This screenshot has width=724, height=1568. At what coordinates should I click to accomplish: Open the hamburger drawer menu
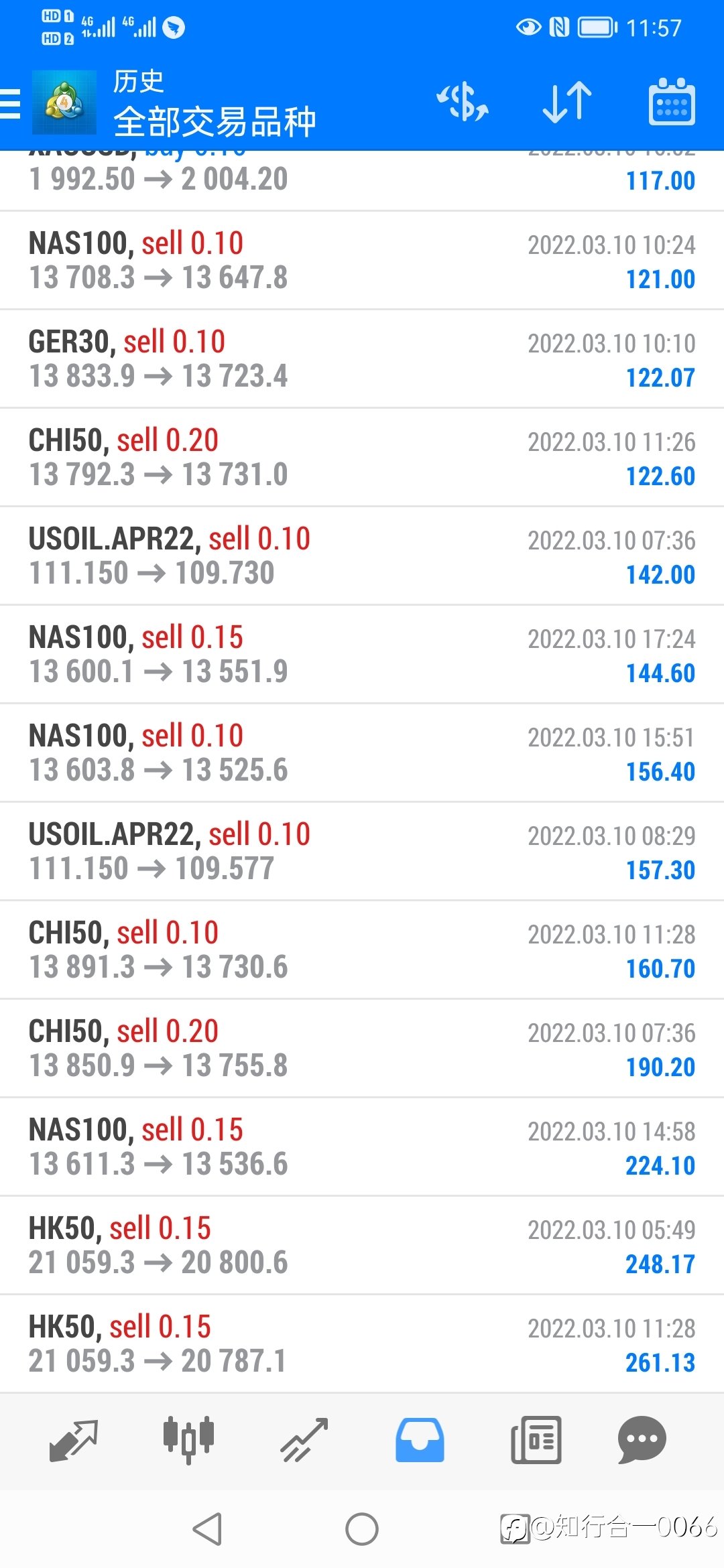11,103
